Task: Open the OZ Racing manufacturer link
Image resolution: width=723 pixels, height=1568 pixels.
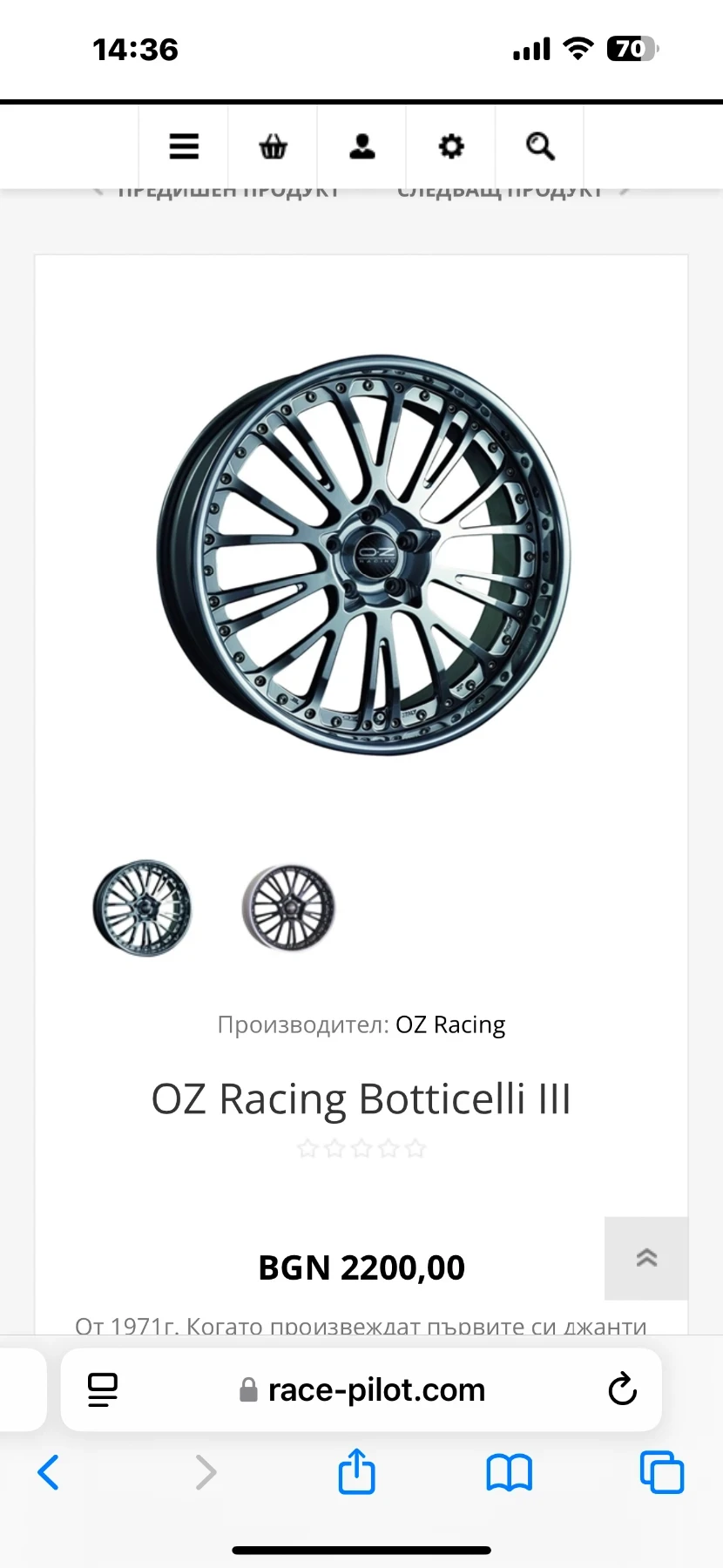Action: [451, 1024]
